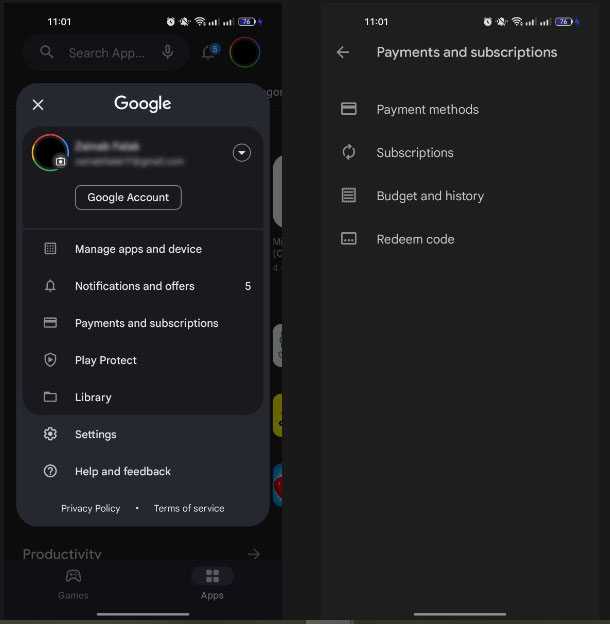Go back from Payments and subscriptions
This screenshot has height=624, width=610.
[x=343, y=52]
